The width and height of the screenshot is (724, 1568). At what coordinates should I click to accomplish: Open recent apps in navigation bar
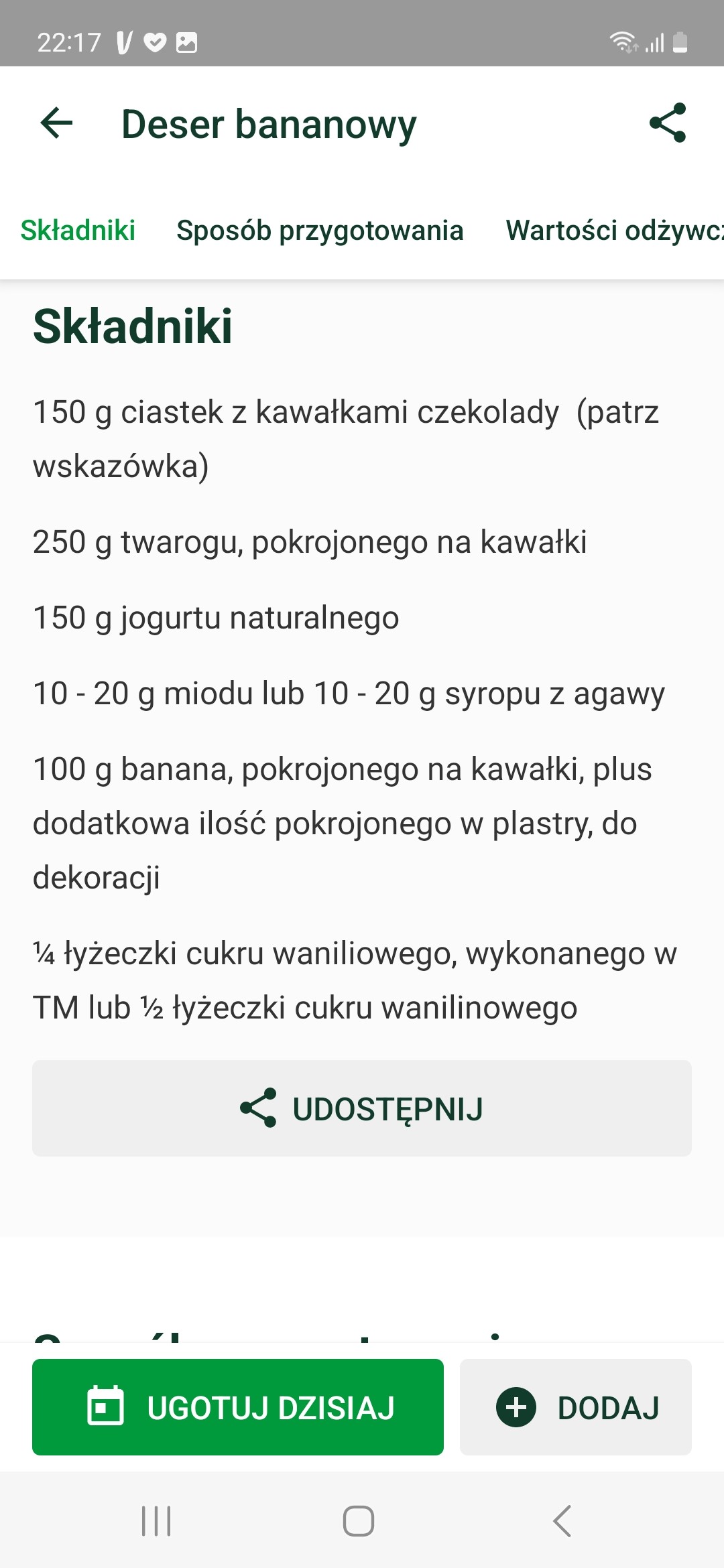tap(156, 1521)
